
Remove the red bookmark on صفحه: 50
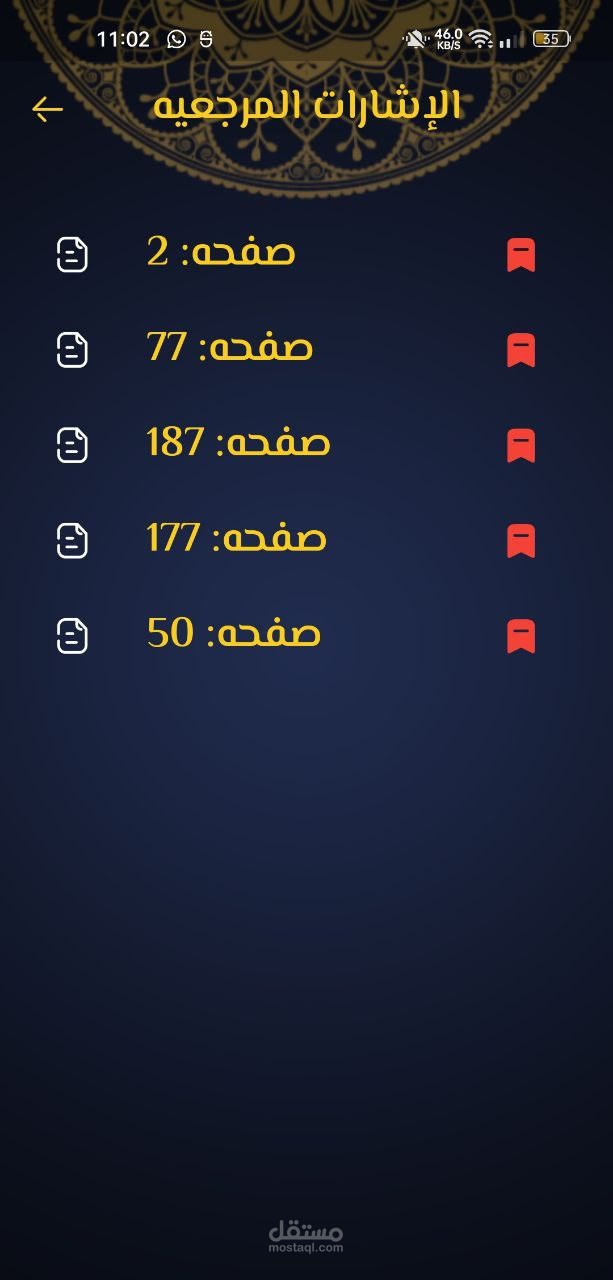tap(521, 636)
